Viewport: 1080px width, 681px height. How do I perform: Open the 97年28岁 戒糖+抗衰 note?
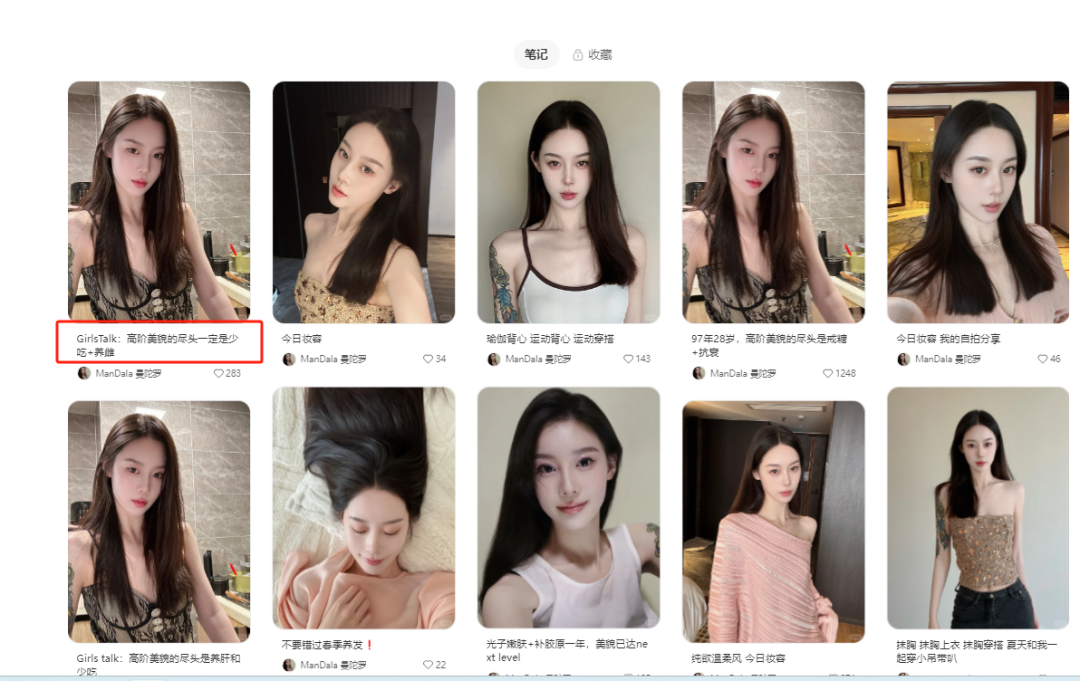(773, 201)
